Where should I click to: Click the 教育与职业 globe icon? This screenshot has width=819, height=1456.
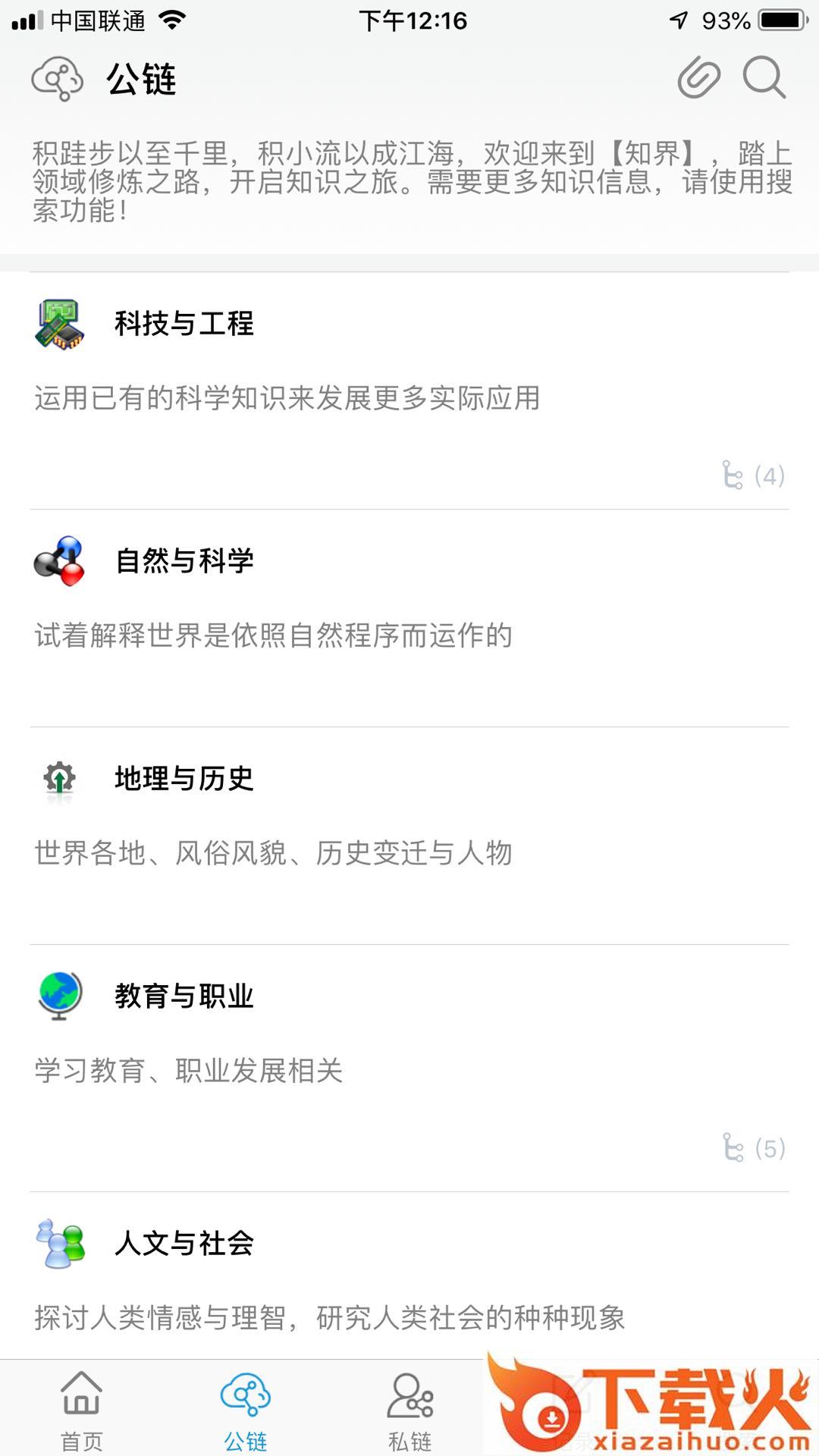pyautogui.click(x=59, y=993)
